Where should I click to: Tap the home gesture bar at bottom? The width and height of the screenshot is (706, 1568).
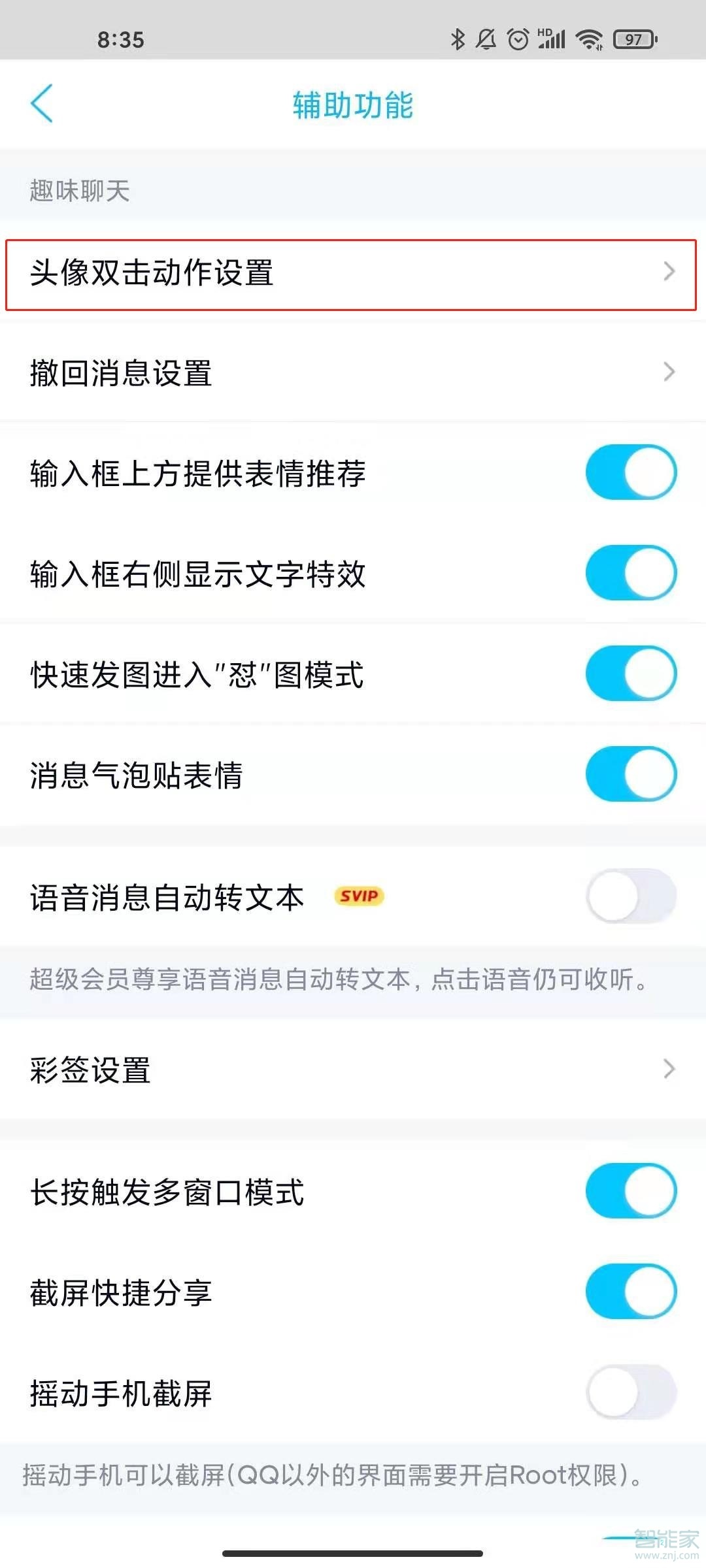click(x=353, y=1553)
